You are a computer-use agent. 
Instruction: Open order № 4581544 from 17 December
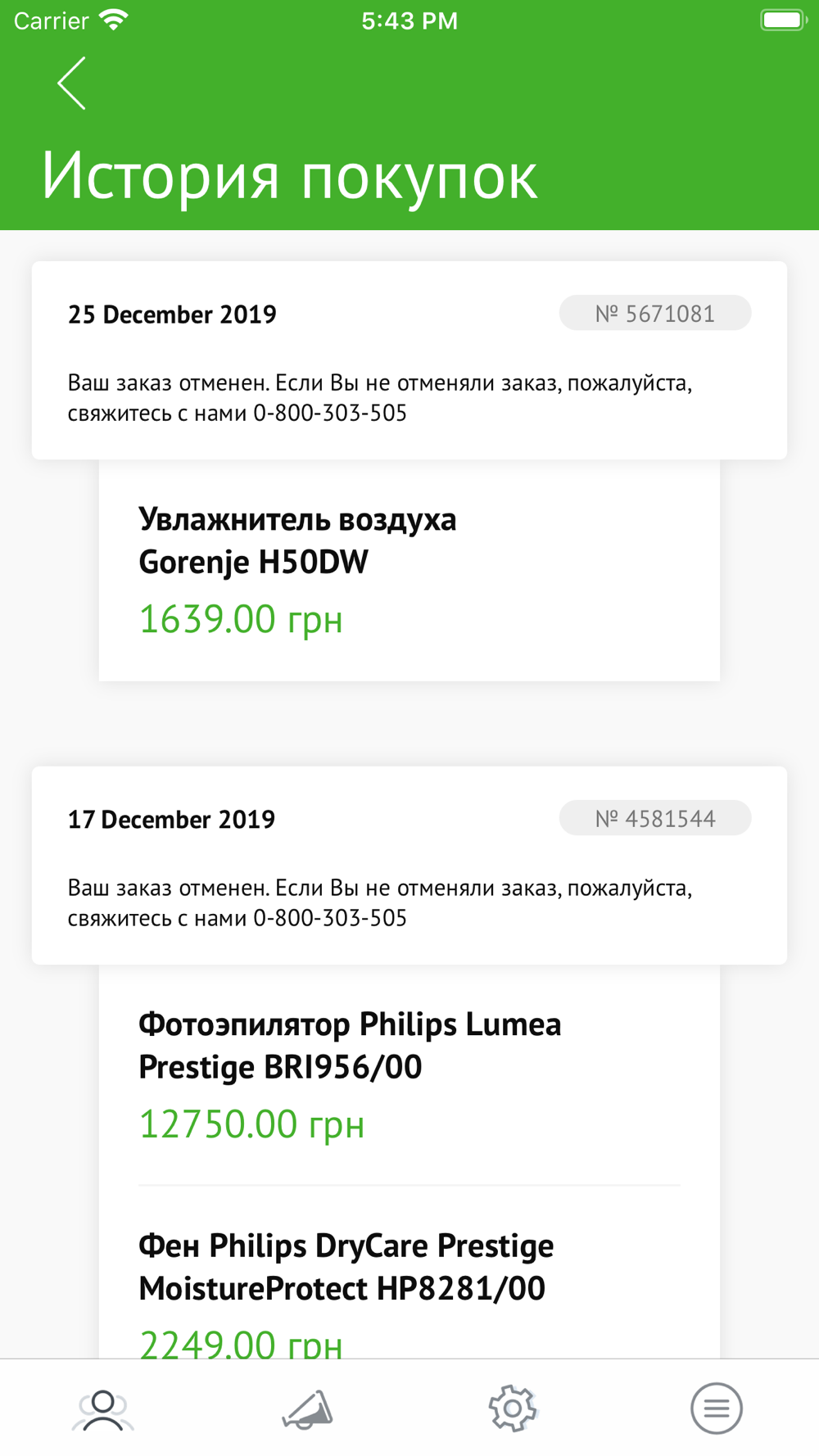[409, 866]
